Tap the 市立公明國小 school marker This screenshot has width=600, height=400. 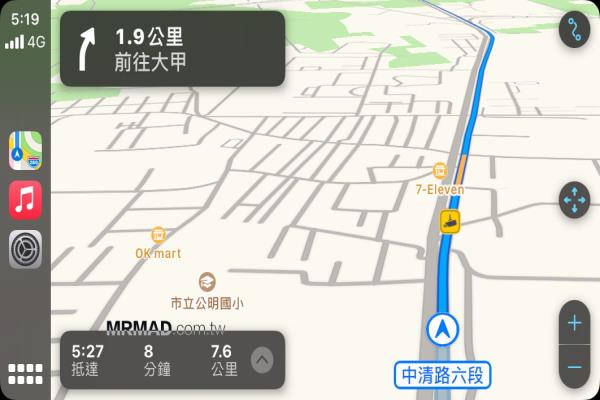coord(206,281)
